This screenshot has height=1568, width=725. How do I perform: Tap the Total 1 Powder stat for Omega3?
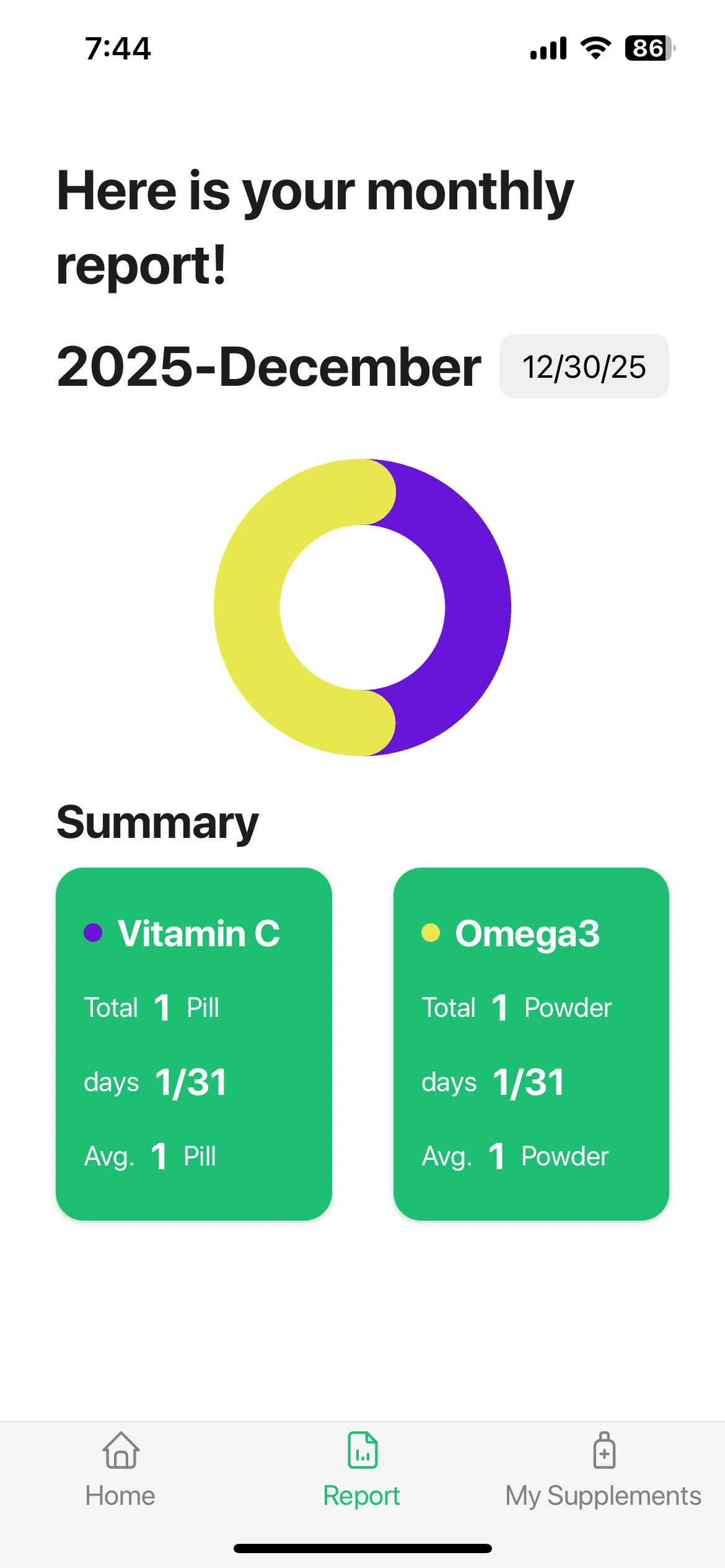(517, 1008)
